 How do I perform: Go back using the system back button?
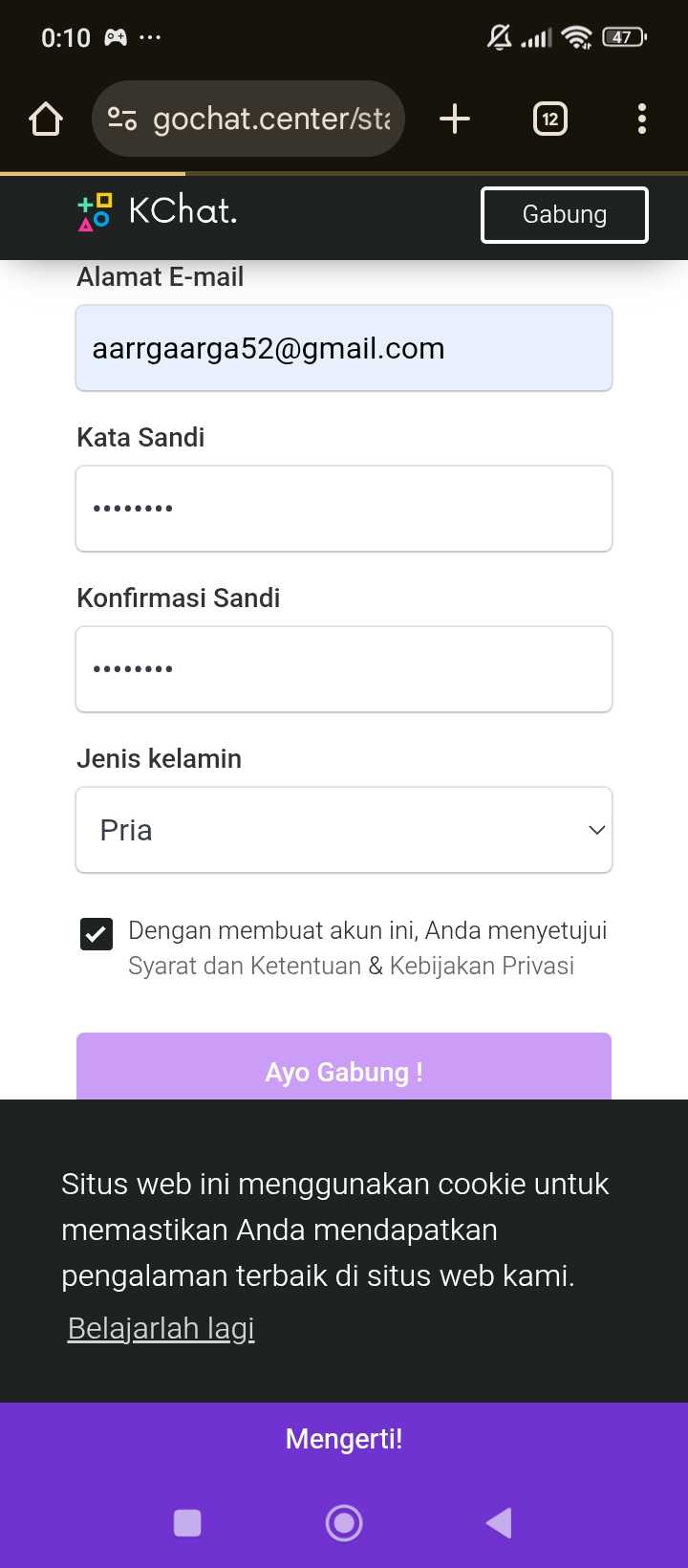click(x=499, y=1523)
